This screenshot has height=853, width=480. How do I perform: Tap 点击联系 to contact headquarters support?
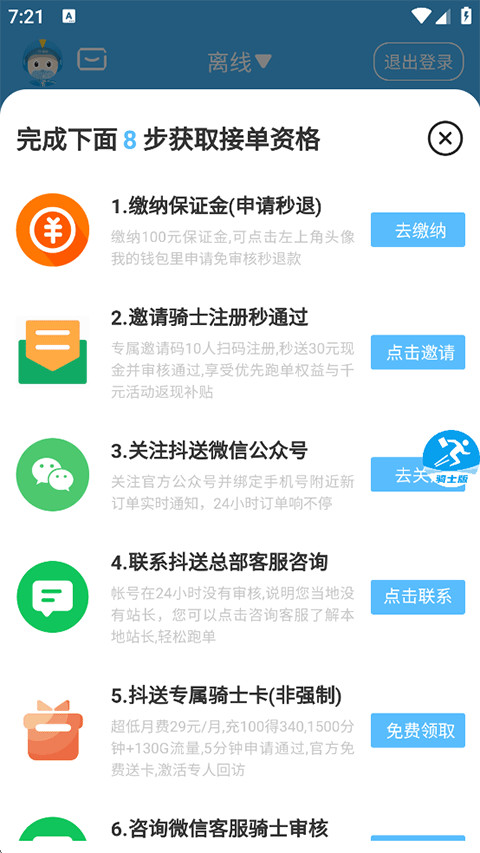pos(418,597)
